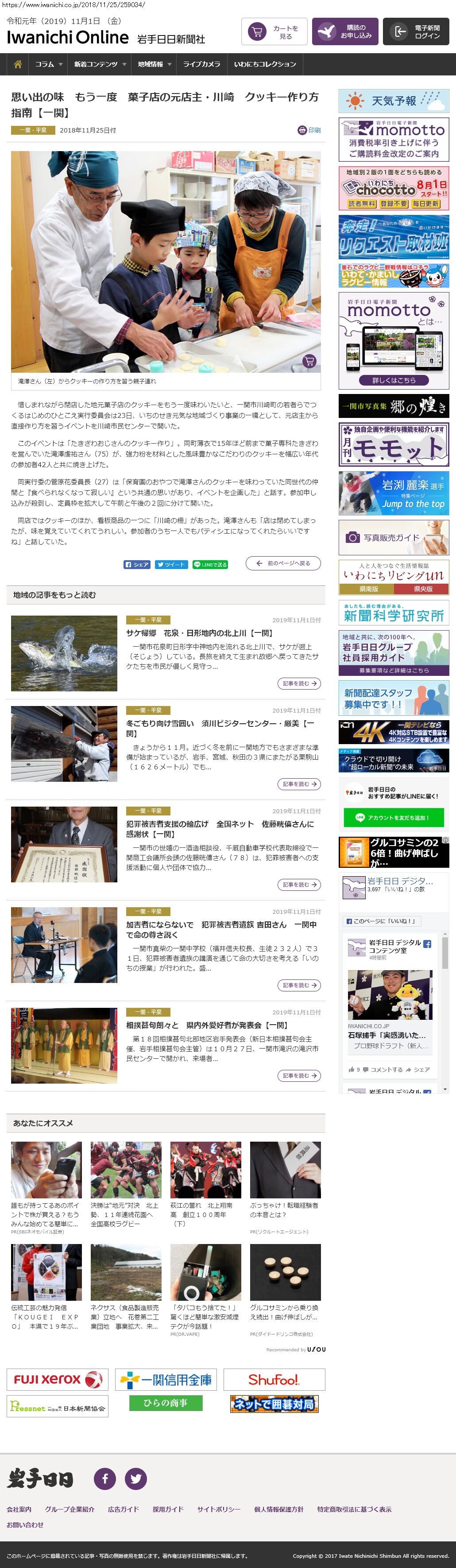Read more of the サケ帰郷 article
The height and width of the screenshot is (1568, 456).
299,683
